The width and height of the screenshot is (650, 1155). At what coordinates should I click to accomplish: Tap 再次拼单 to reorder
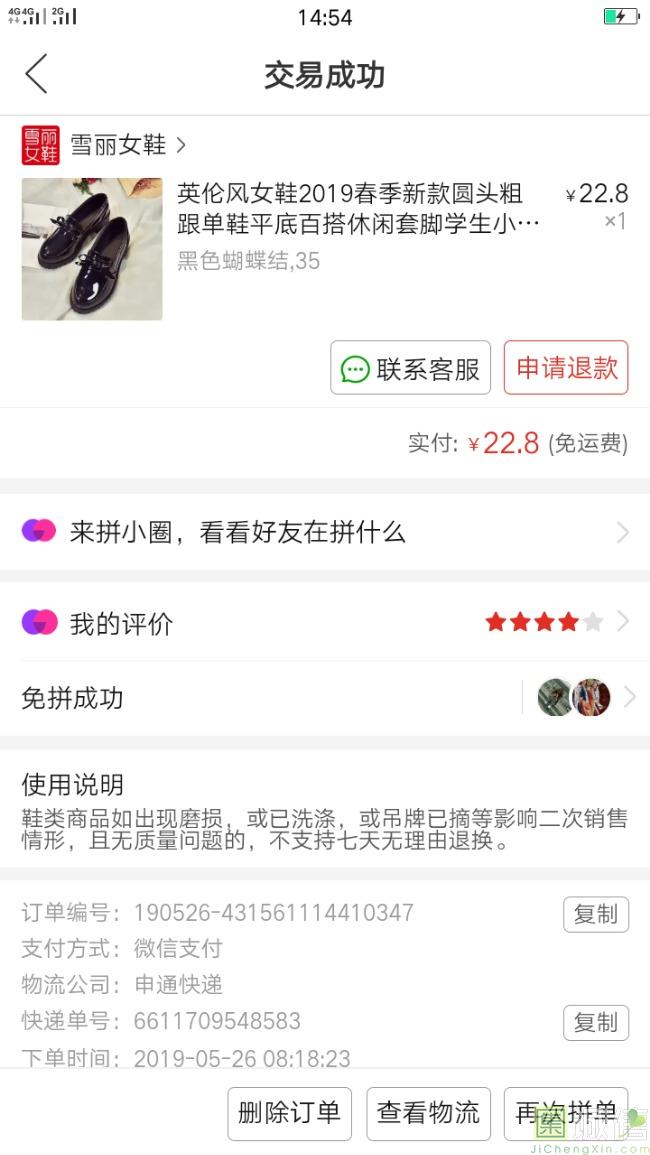(566, 1113)
